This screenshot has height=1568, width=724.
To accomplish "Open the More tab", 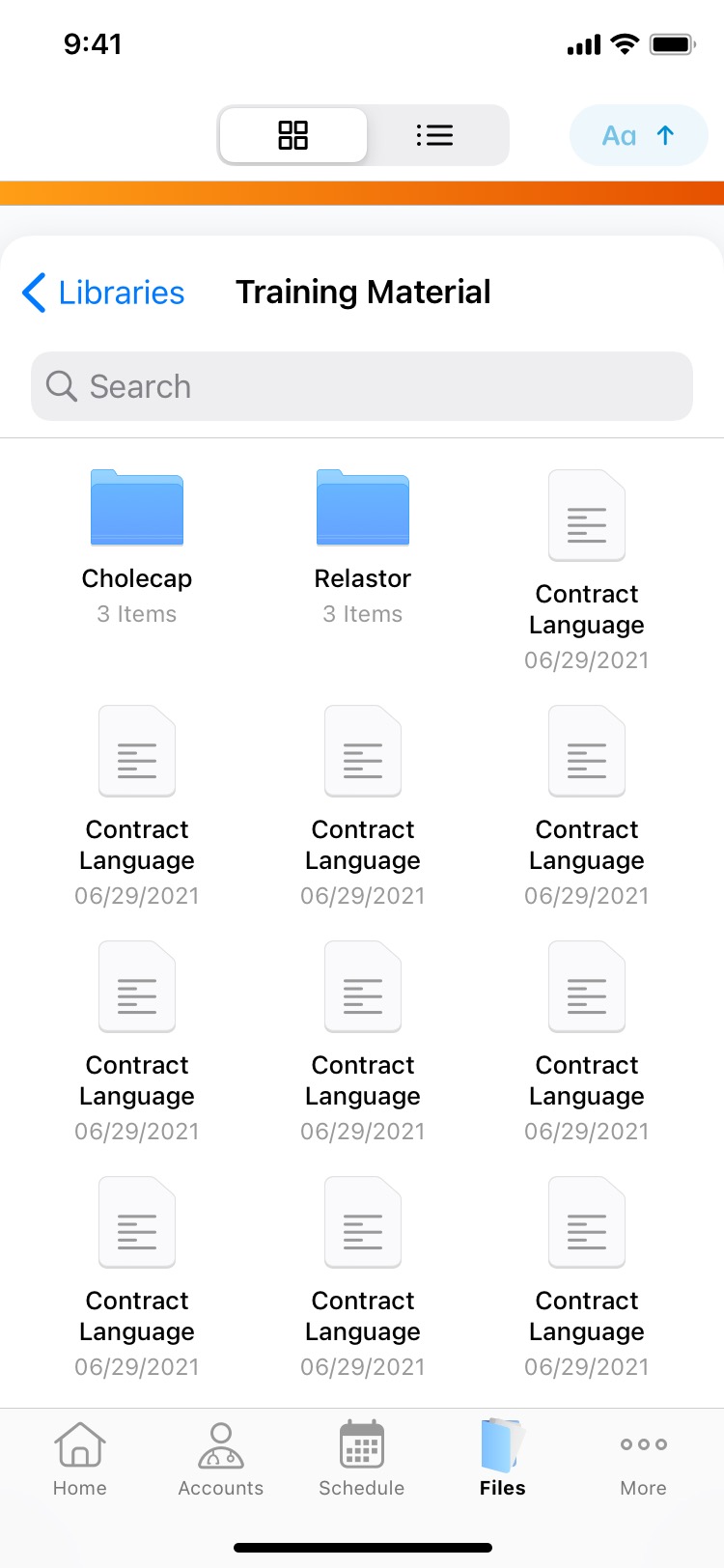I will tap(644, 1458).
